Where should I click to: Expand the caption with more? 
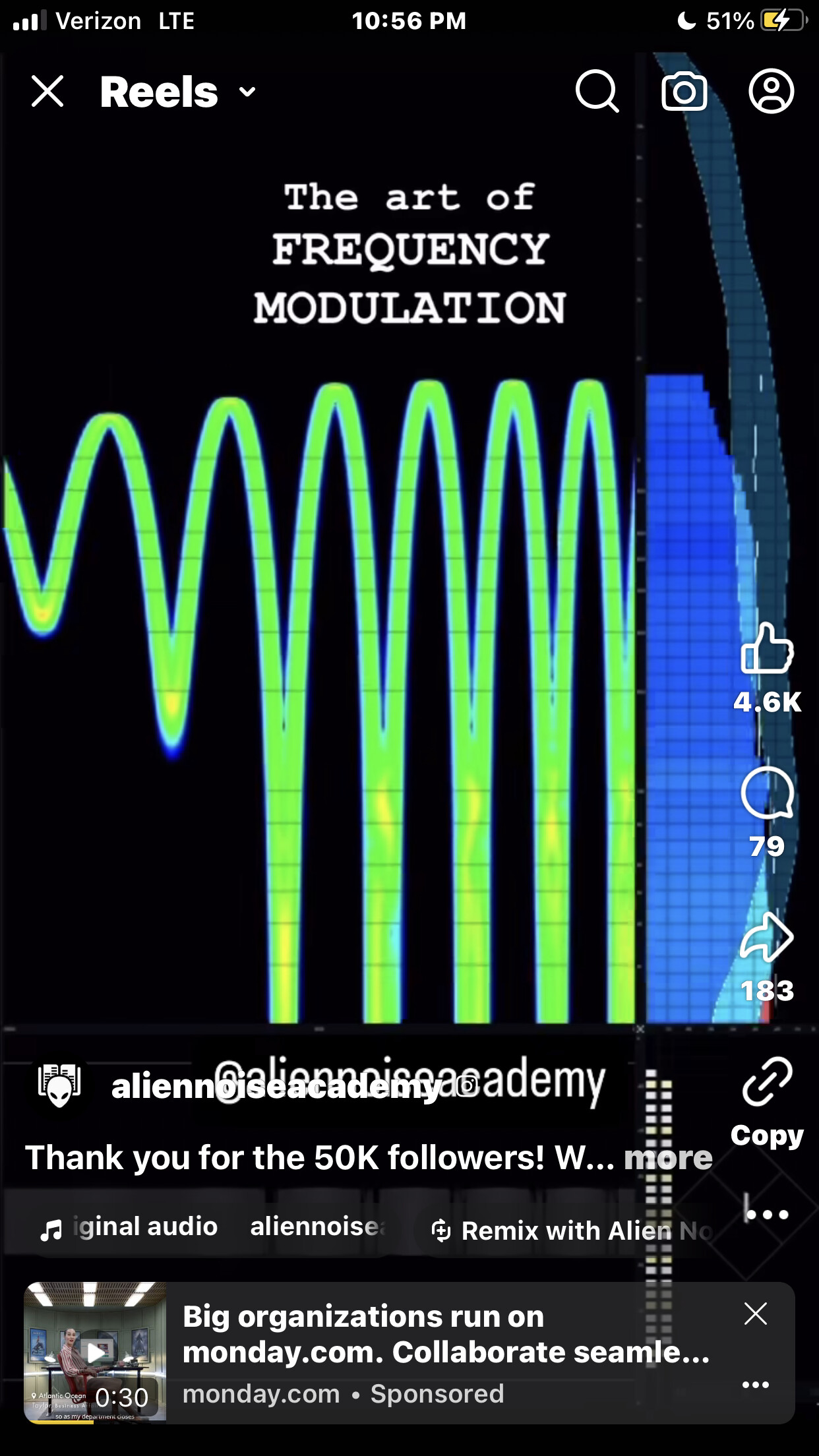(x=668, y=1158)
